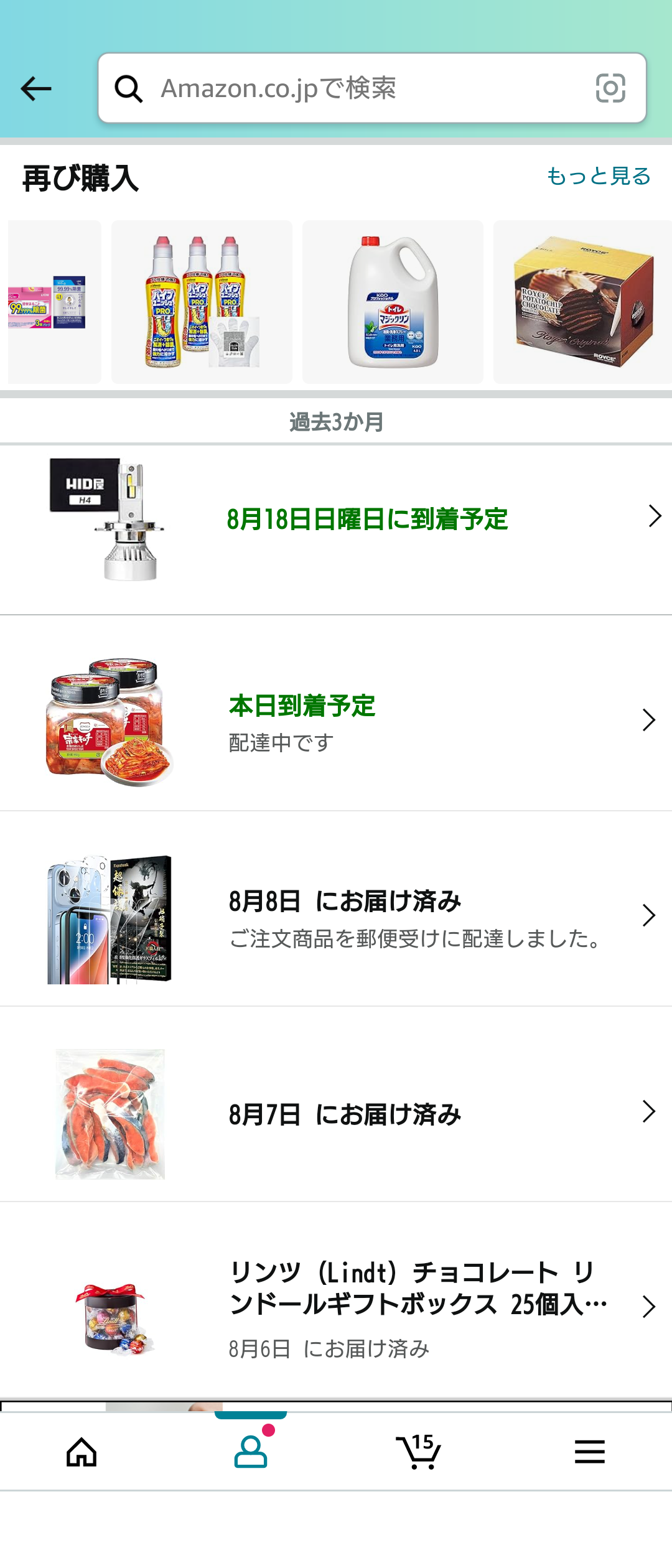Open the pipe cleaner PRO product tile
The image size is (672, 1568).
[202, 302]
